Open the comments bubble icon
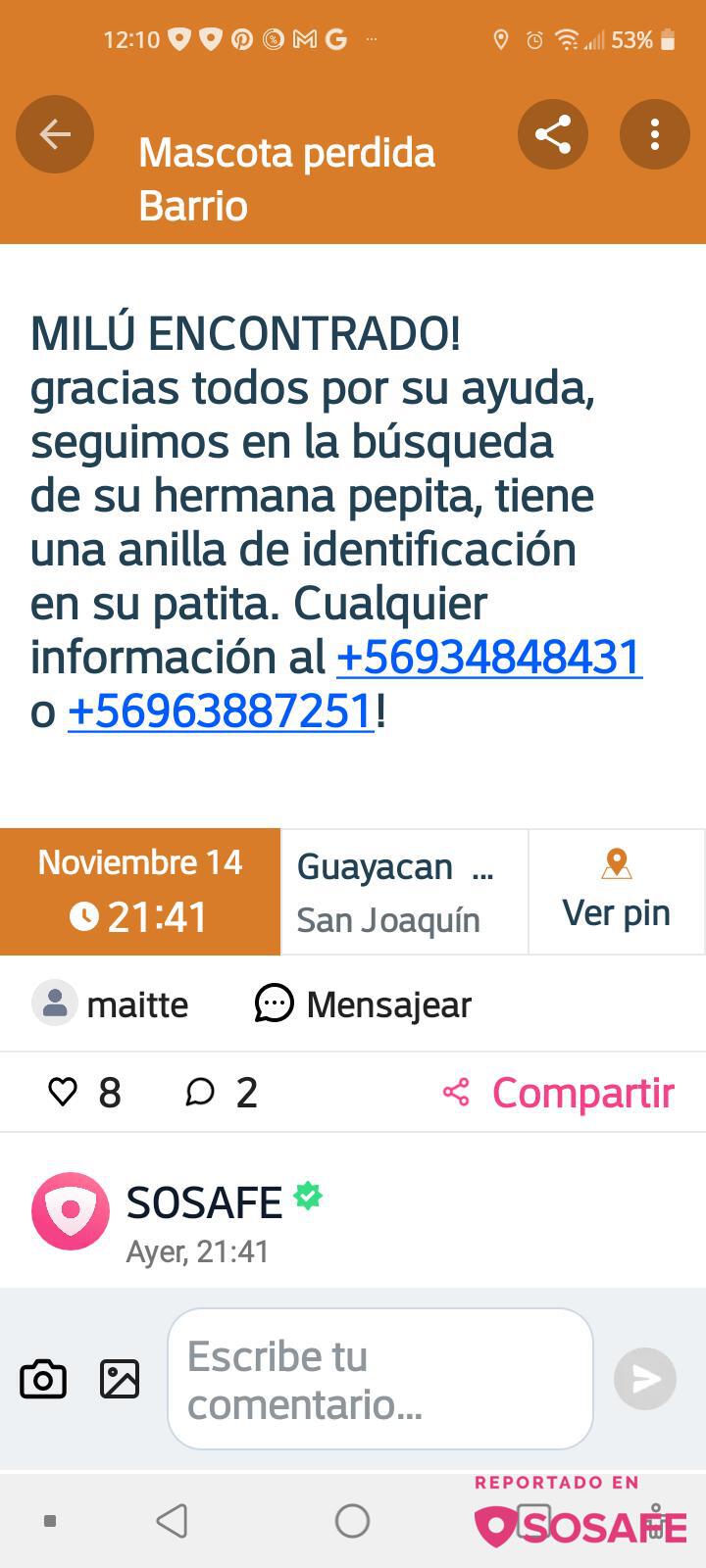 [x=201, y=1092]
